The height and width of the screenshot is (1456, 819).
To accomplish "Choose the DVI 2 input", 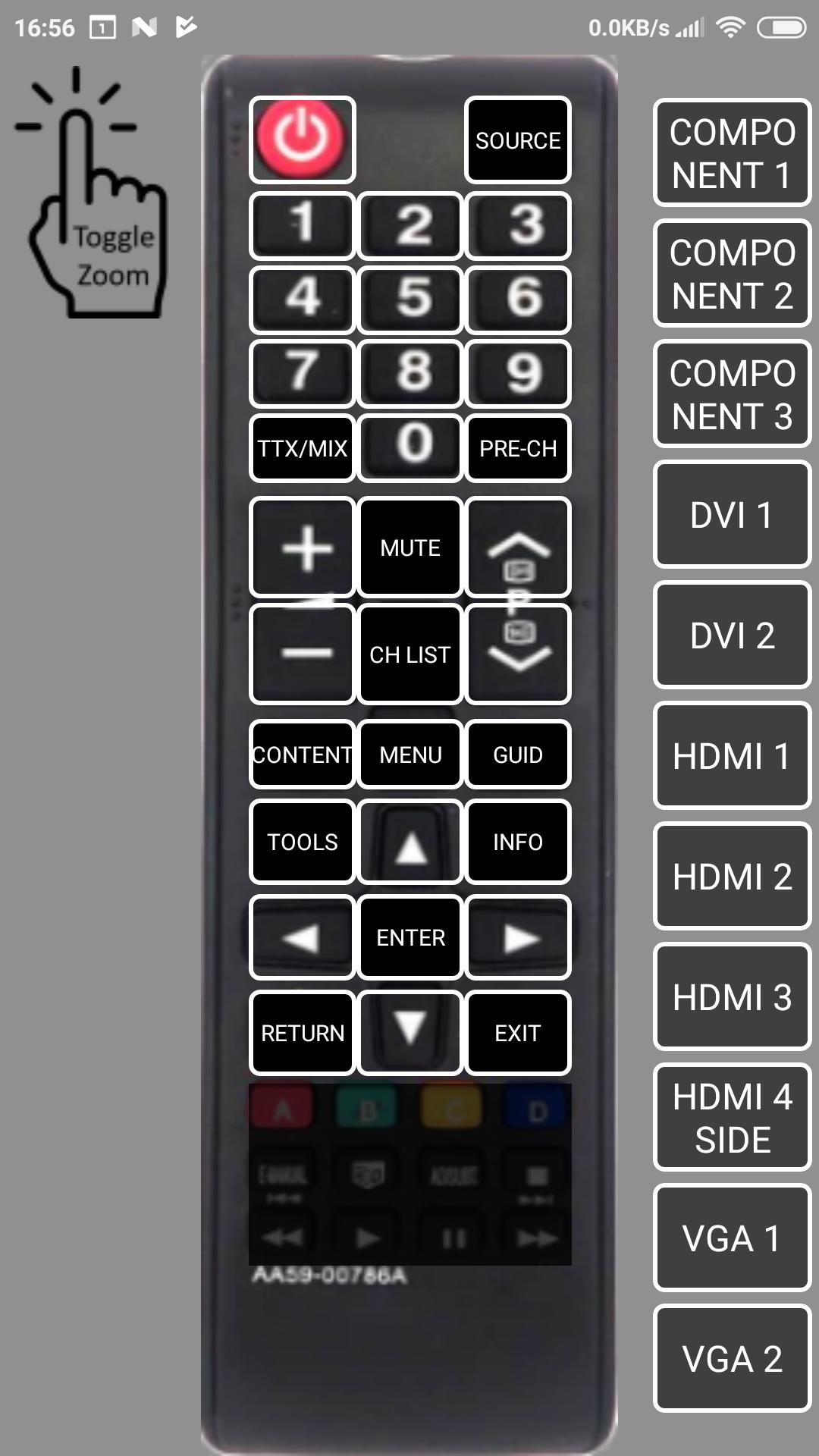I will point(733,635).
